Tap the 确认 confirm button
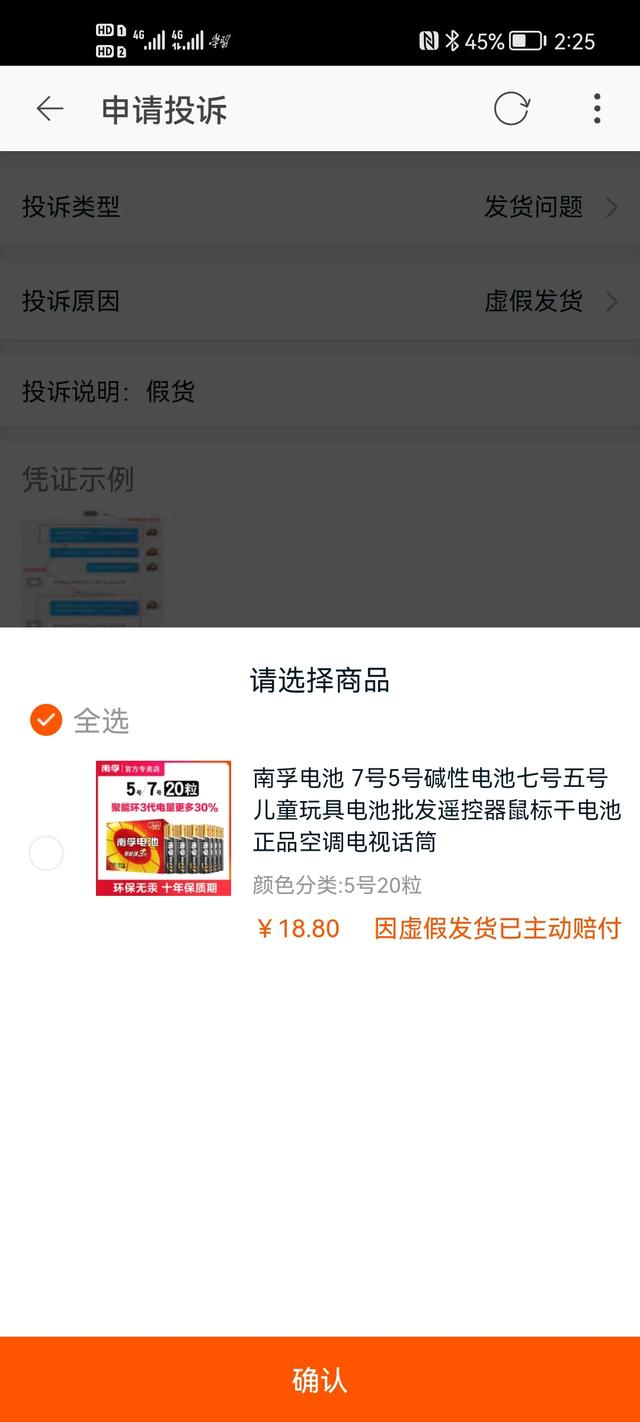Image resolution: width=640 pixels, height=1422 pixels. [x=320, y=1379]
